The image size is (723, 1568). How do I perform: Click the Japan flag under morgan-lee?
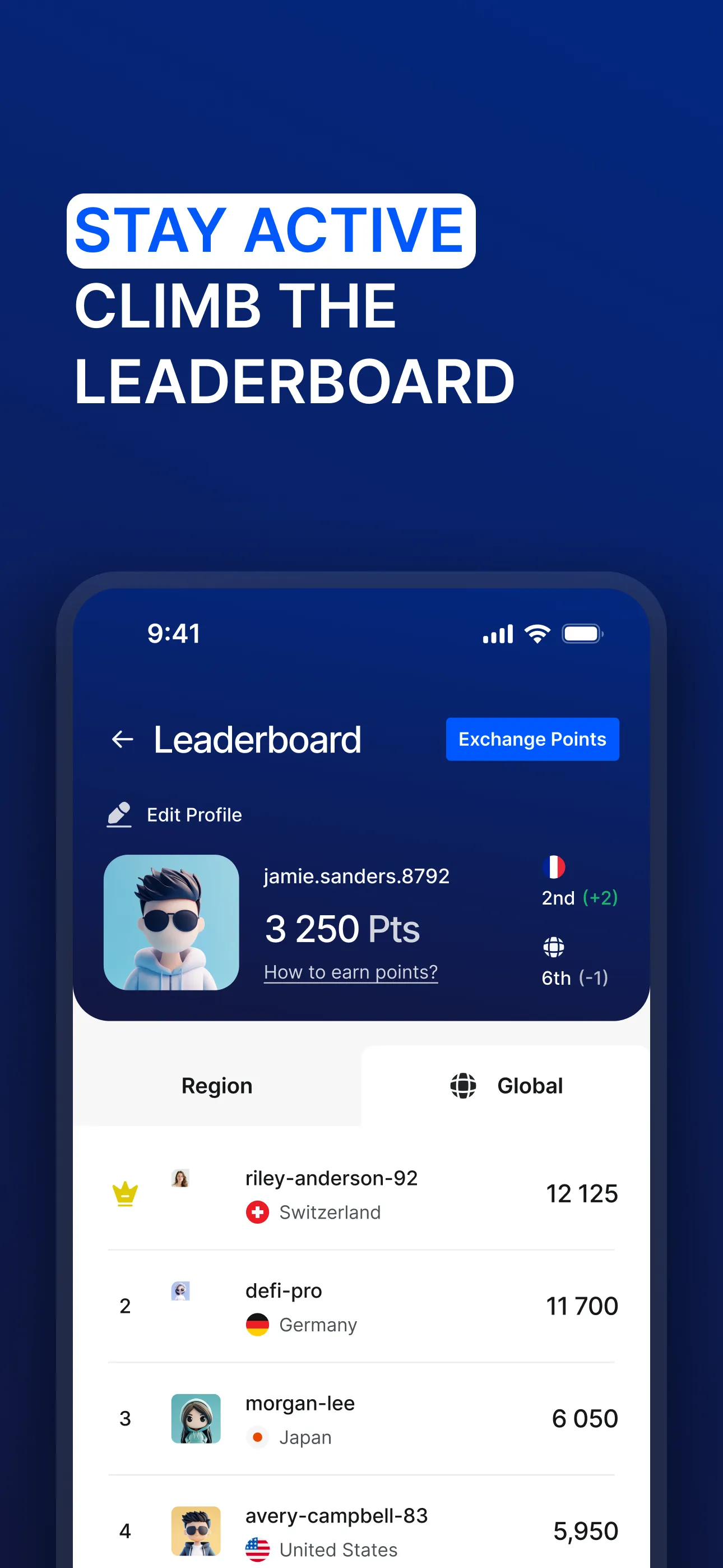pos(258,1438)
